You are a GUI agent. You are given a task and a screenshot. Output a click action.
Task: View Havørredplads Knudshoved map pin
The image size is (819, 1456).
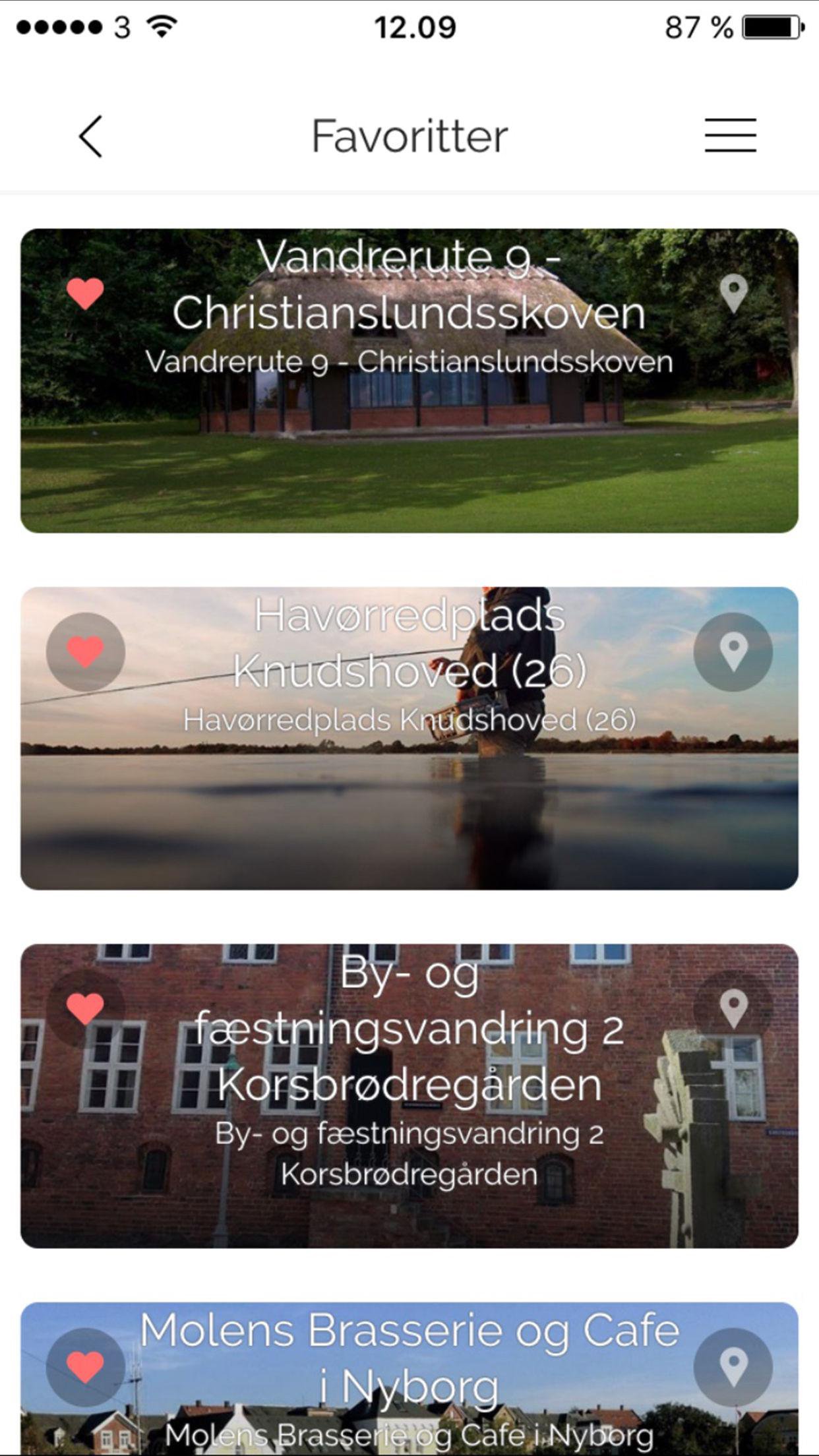[733, 652]
